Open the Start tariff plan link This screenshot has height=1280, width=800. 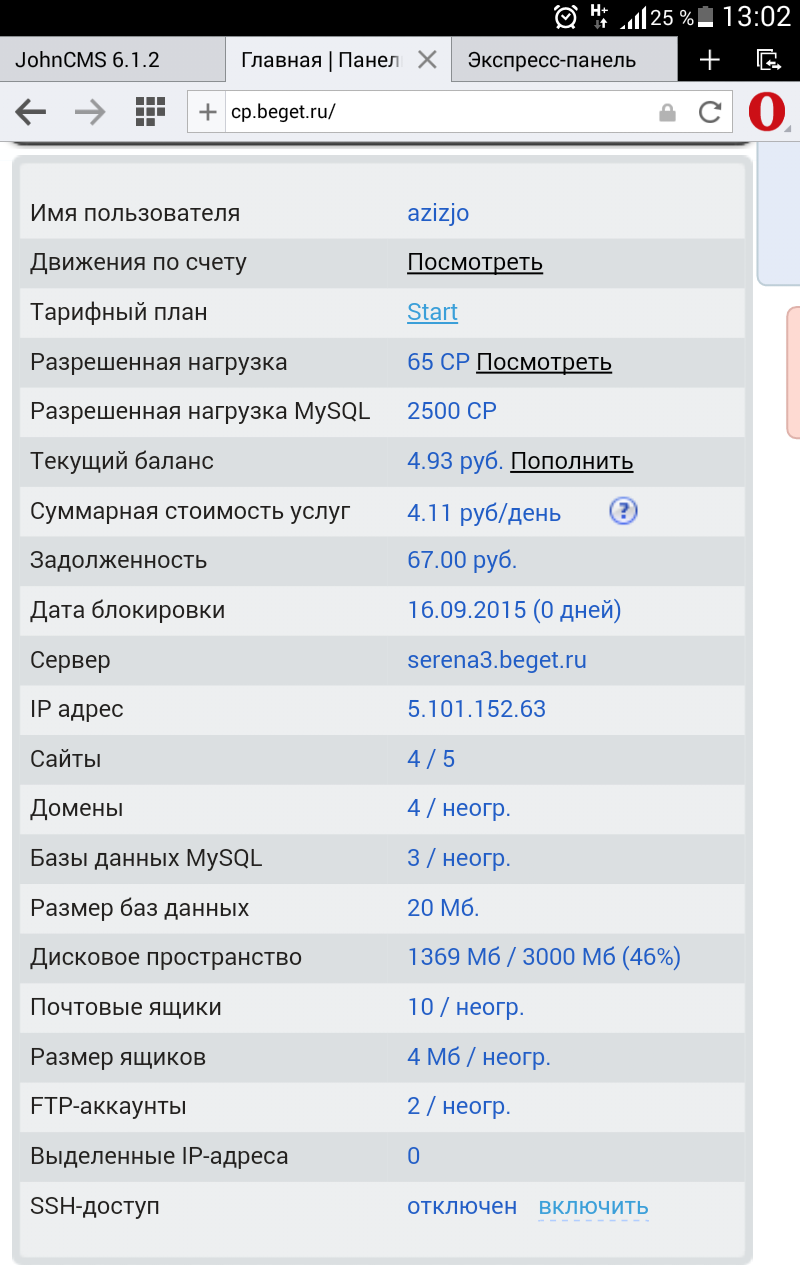pyautogui.click(x=432, y=312)
